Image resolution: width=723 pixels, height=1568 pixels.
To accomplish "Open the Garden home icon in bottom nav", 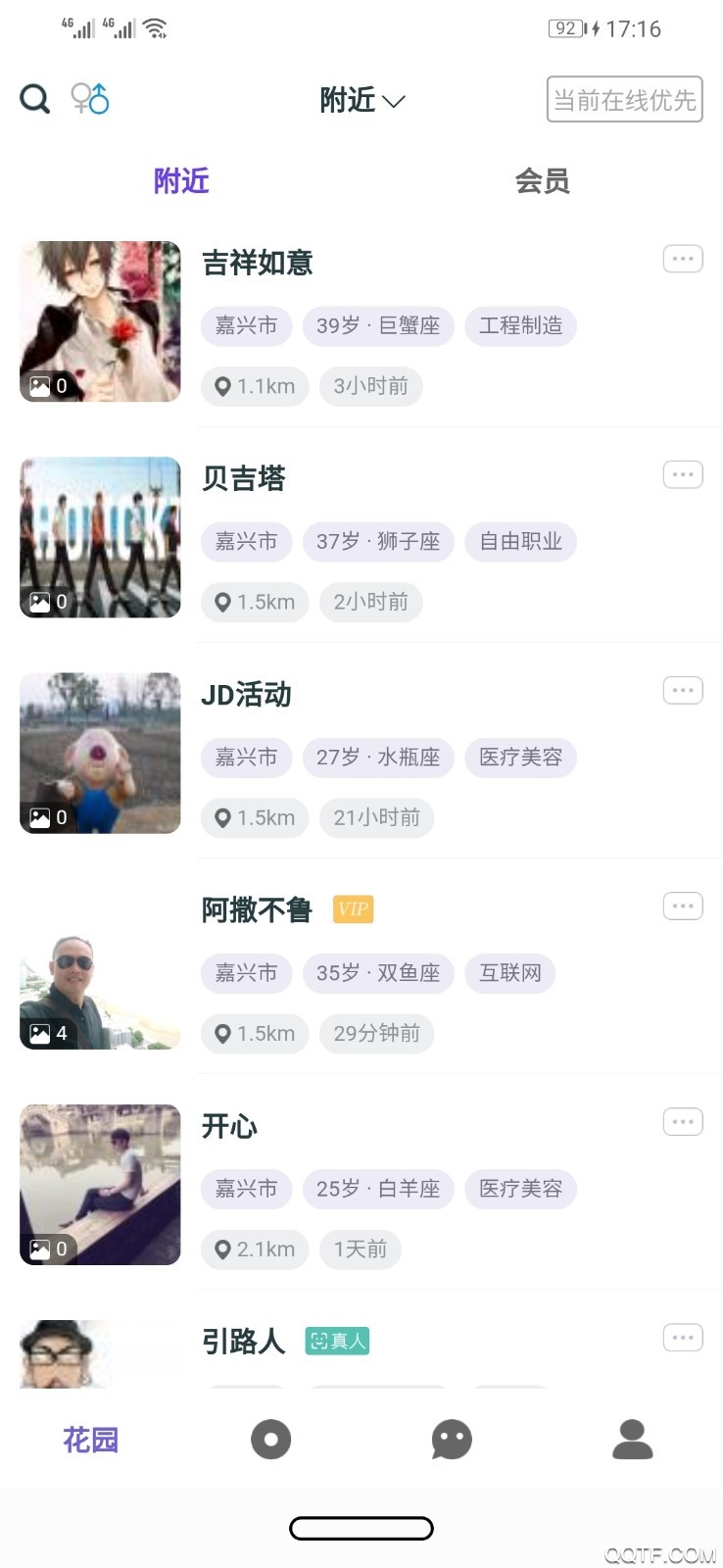I will click(88, 1438).
